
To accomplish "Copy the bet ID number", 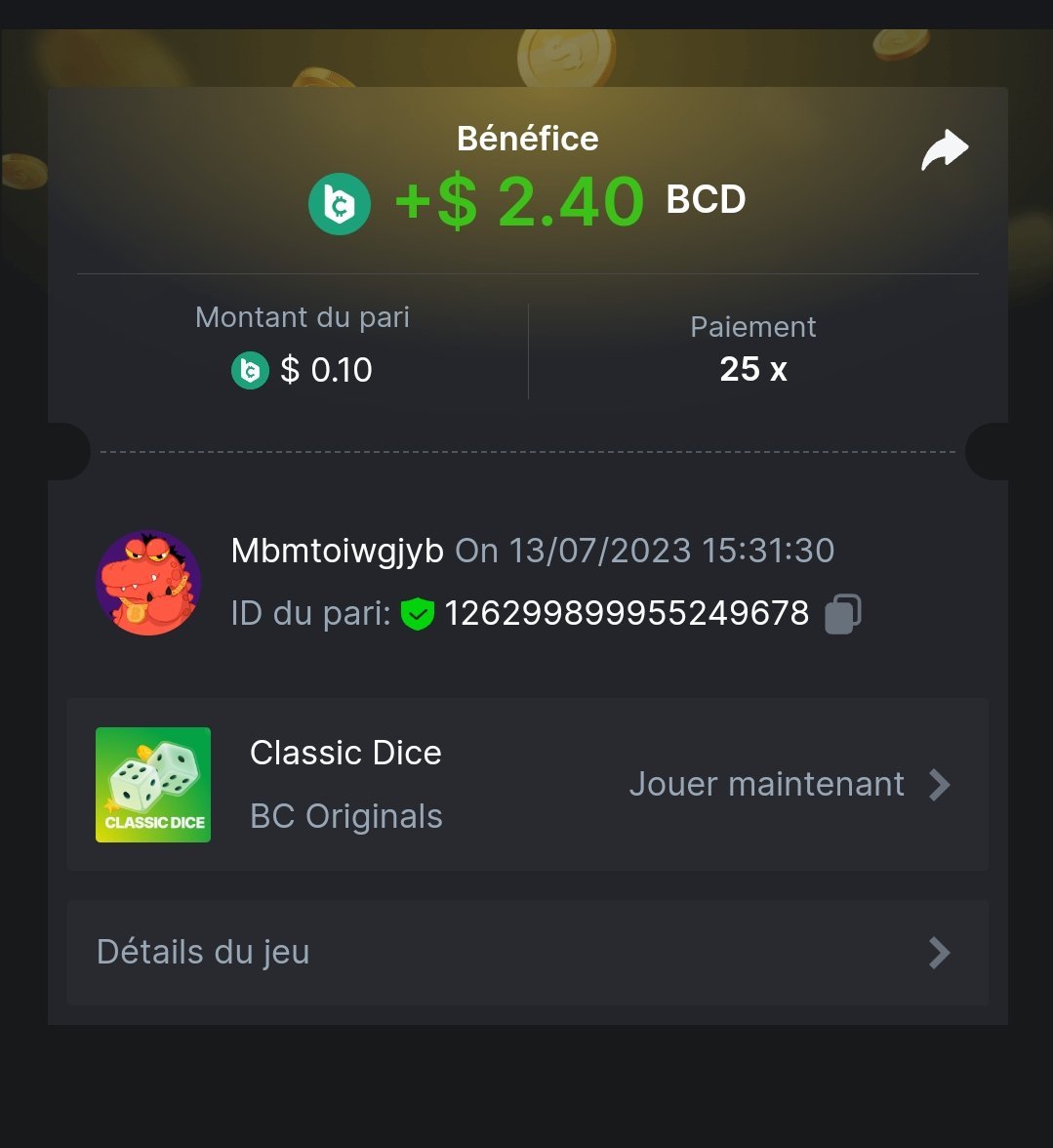I will [x=842, y=614].
